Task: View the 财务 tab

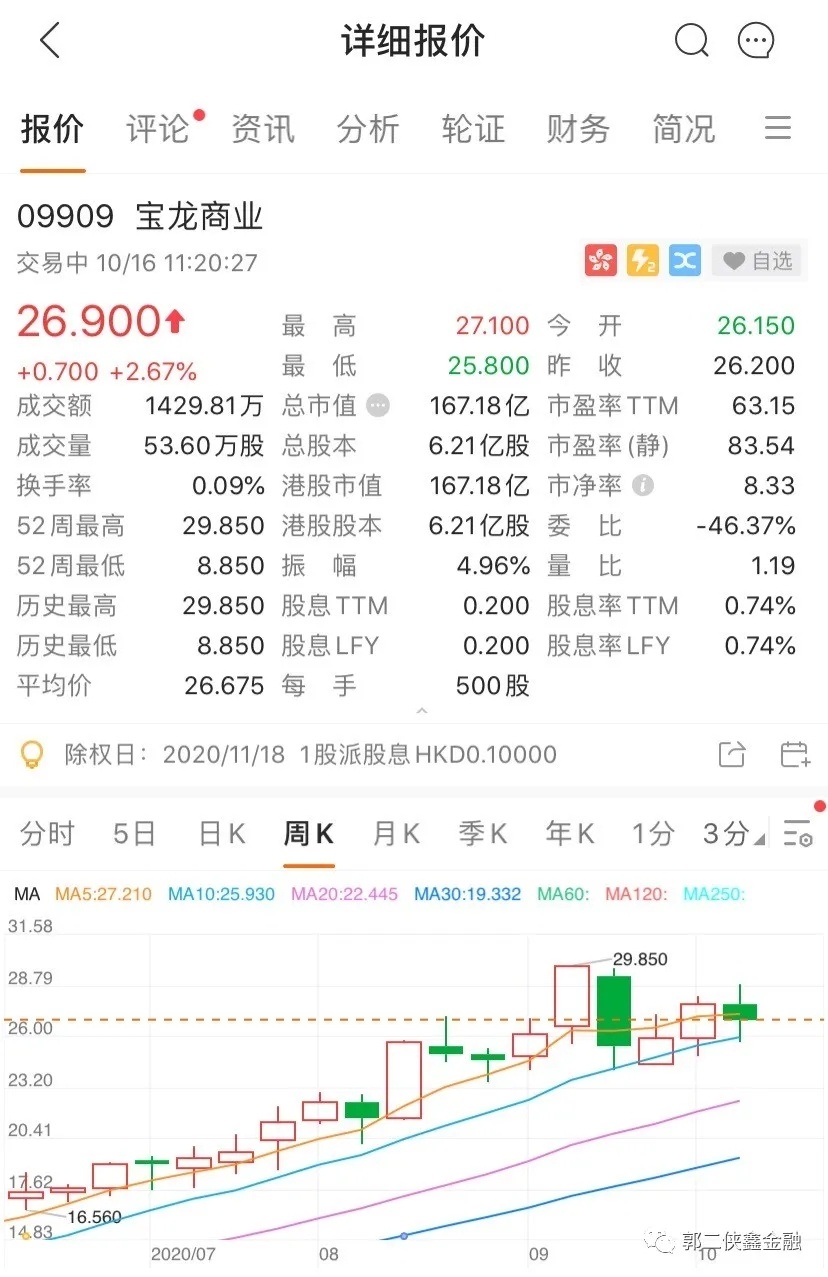Action: tap(578, 129)
